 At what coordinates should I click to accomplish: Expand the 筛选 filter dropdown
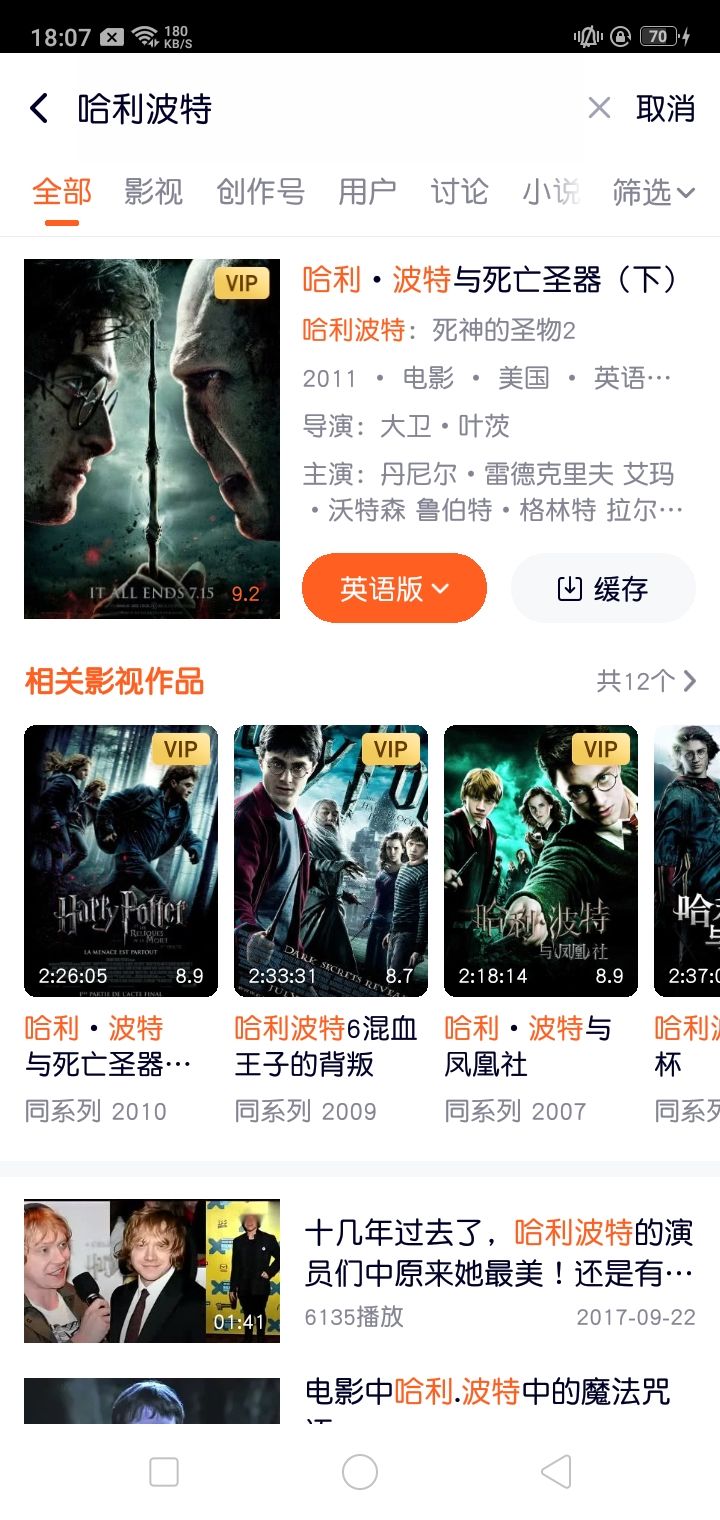coord(652,192)
